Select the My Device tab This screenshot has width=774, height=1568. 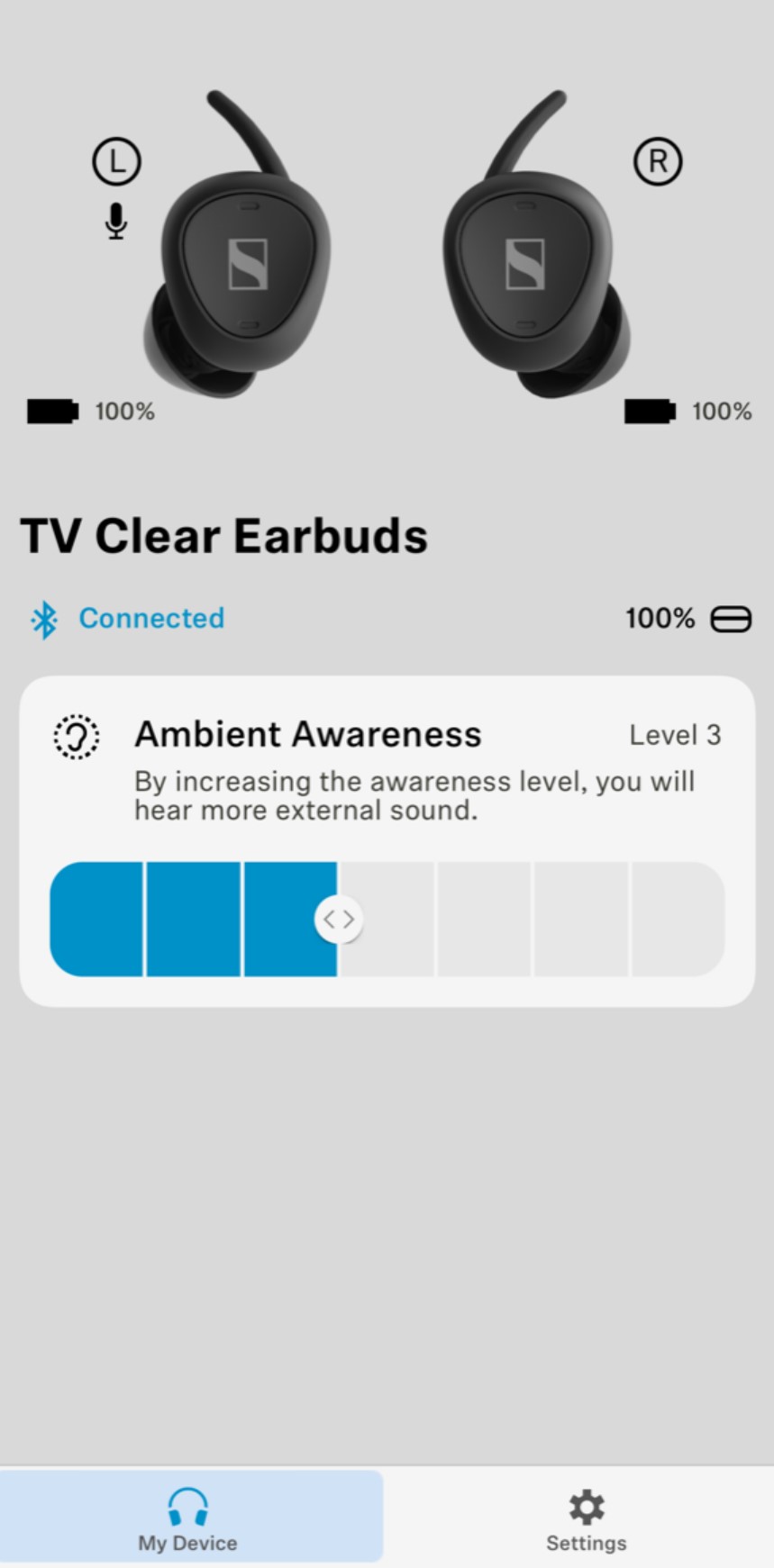point(187,1520)
